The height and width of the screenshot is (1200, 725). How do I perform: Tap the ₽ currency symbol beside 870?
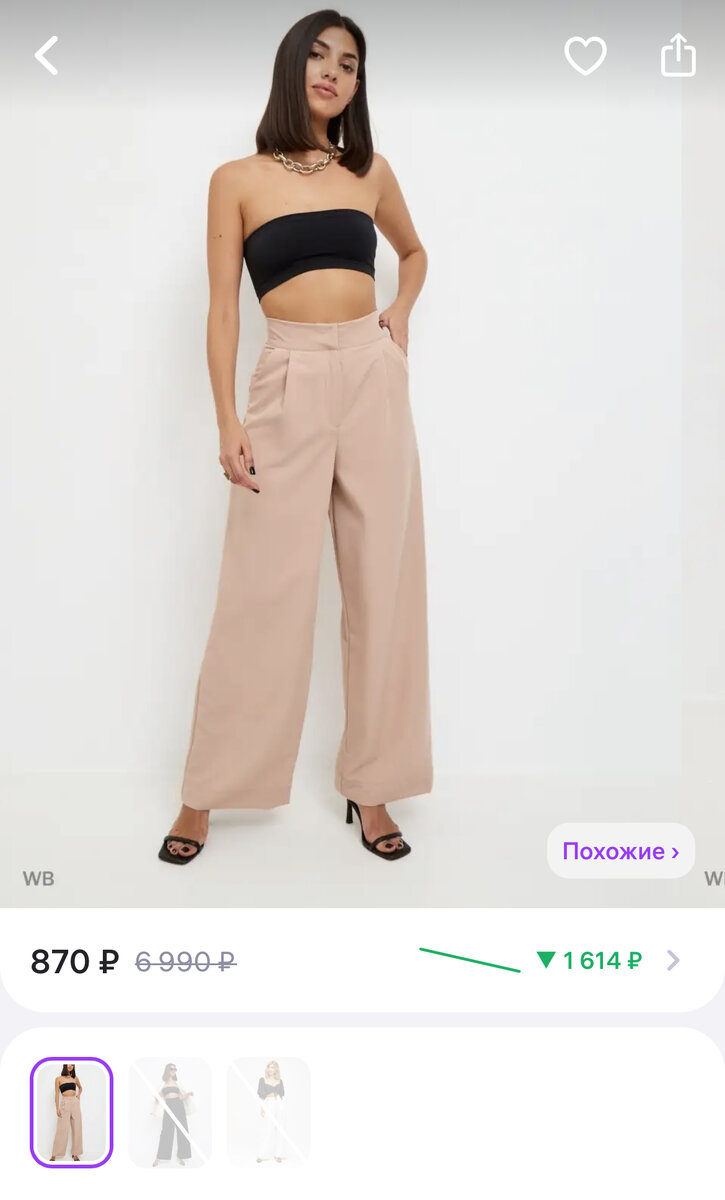click(105, 960)
